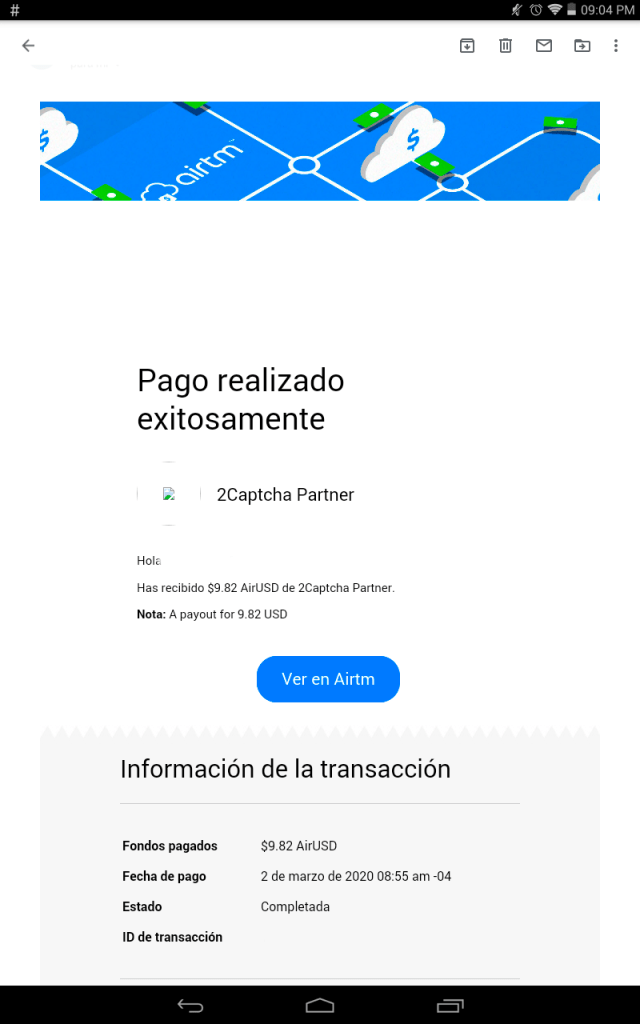The height and width of the screenshot is (1024, 640).
Task: Open the recent apps view
Action: point(450,1004)
